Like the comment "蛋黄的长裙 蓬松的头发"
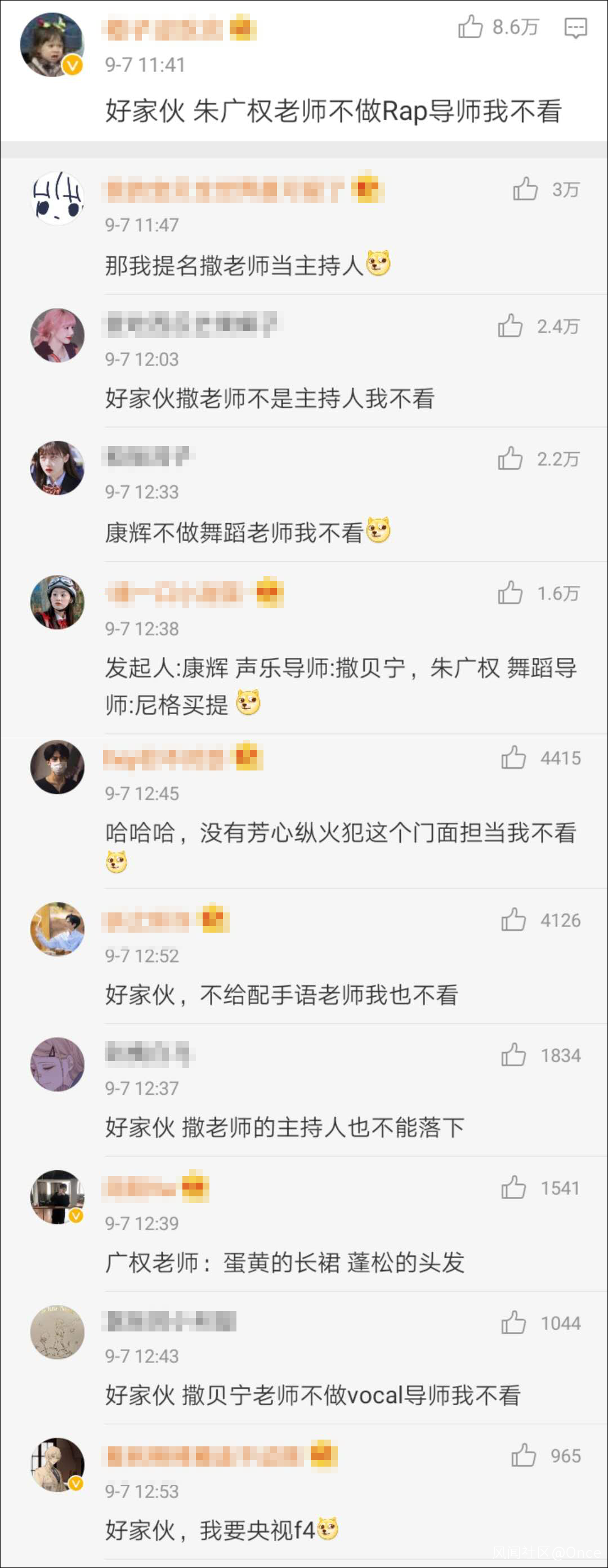 coord(513,1188)
